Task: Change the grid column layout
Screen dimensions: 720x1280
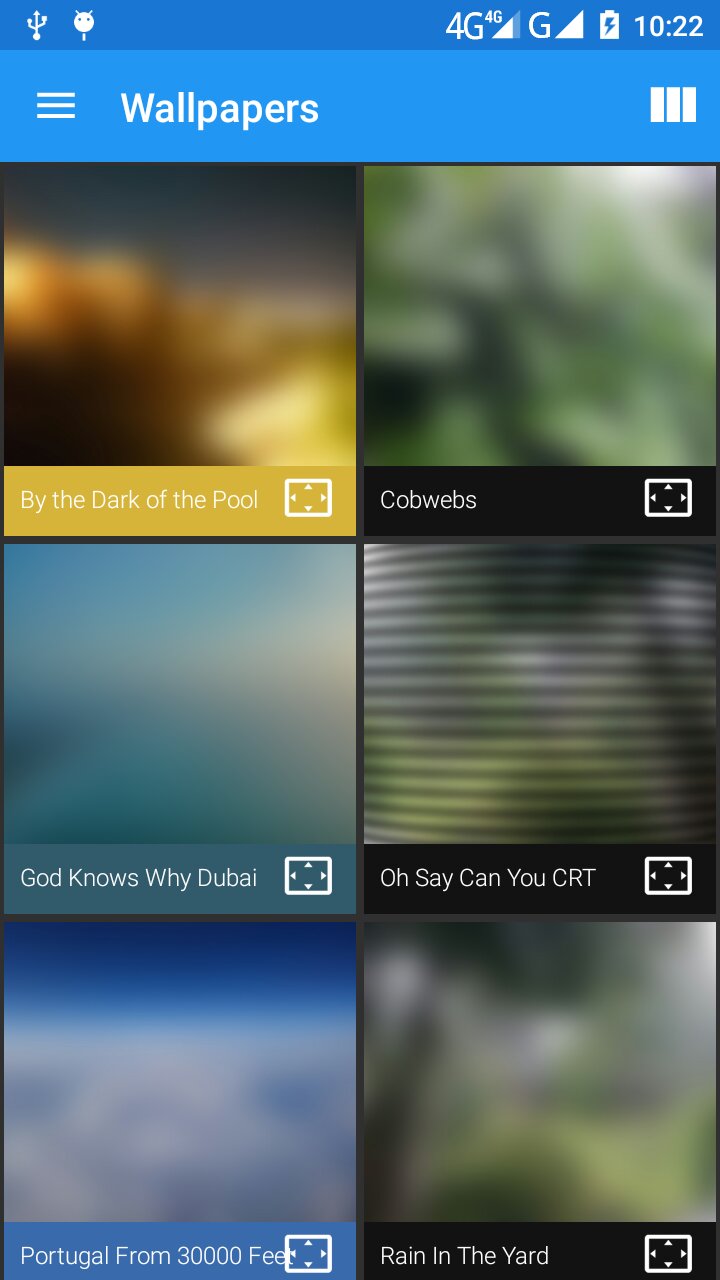Action: tap(673, 105)
